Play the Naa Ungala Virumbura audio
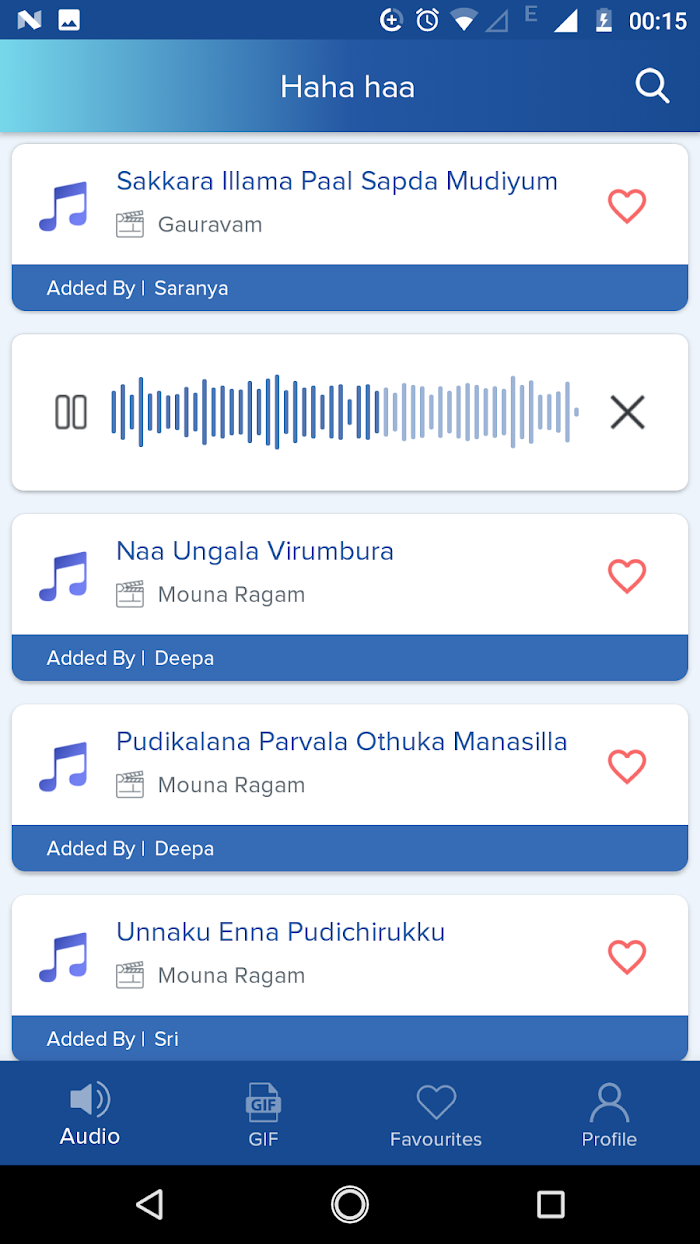The image size is (700, 1244). 63,576
